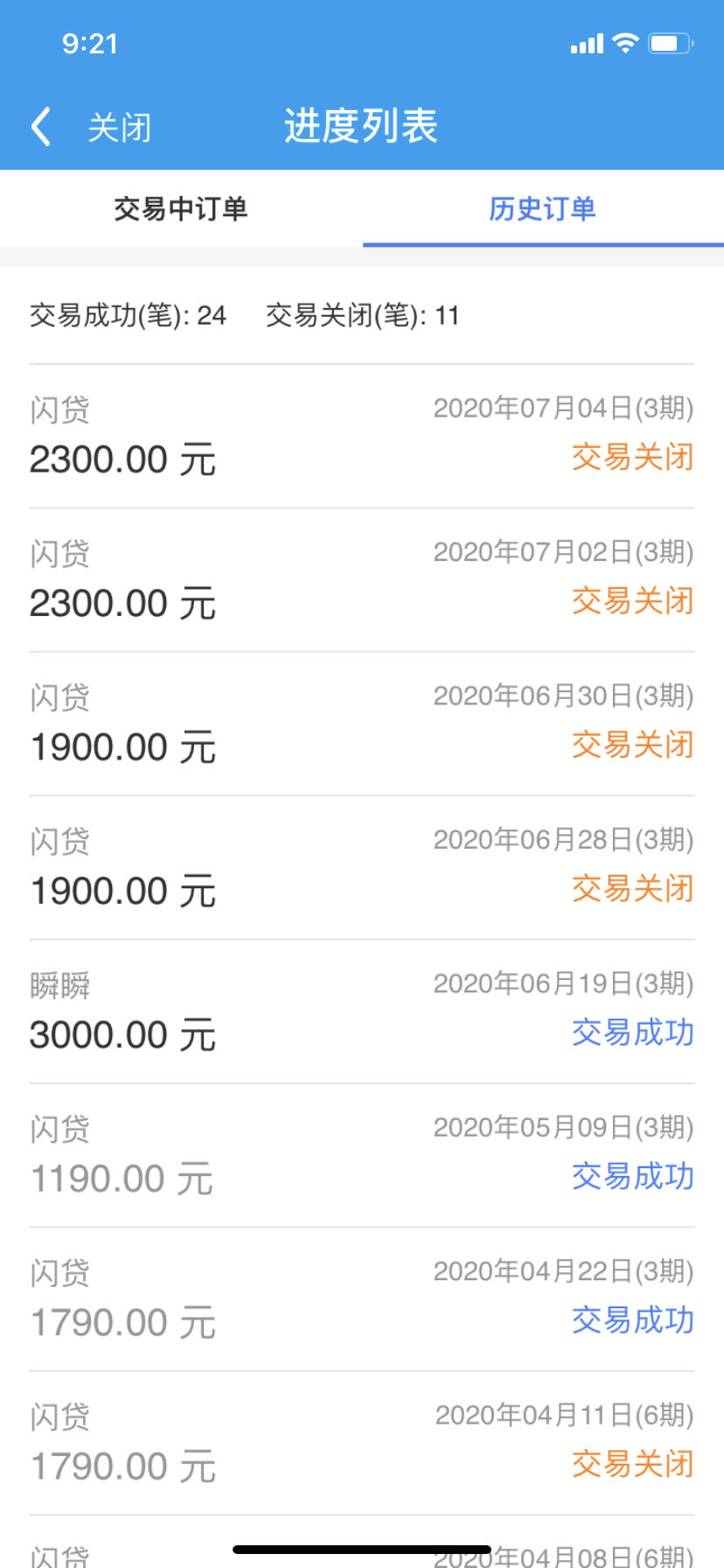
Task: View the 2020年04月22日 1790.00 元 successful order
Action: coord(362,1299)
